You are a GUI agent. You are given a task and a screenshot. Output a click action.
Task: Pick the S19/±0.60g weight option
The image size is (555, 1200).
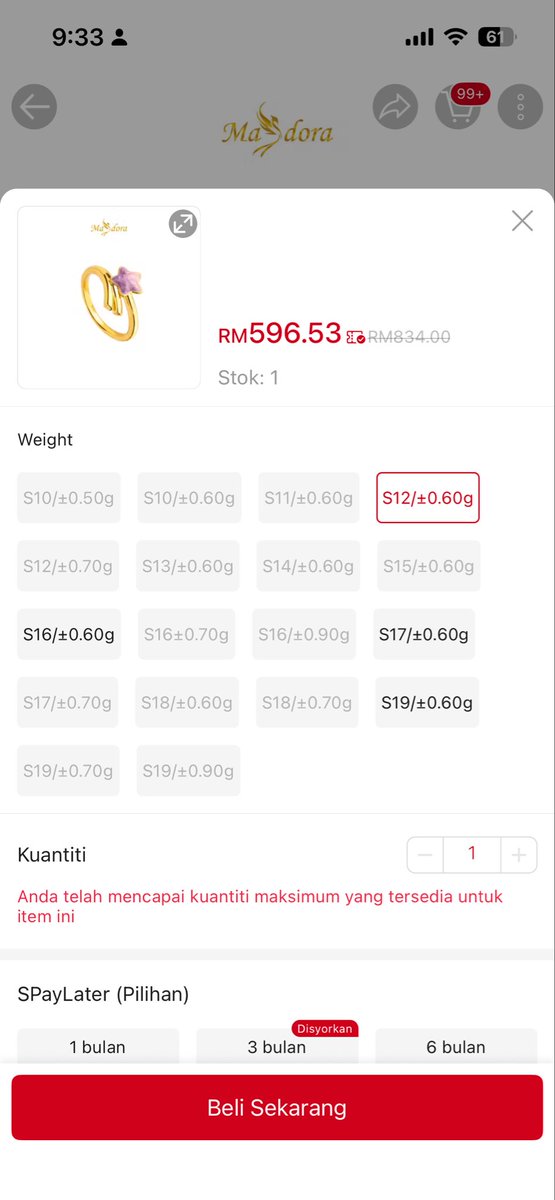[427, 702]
